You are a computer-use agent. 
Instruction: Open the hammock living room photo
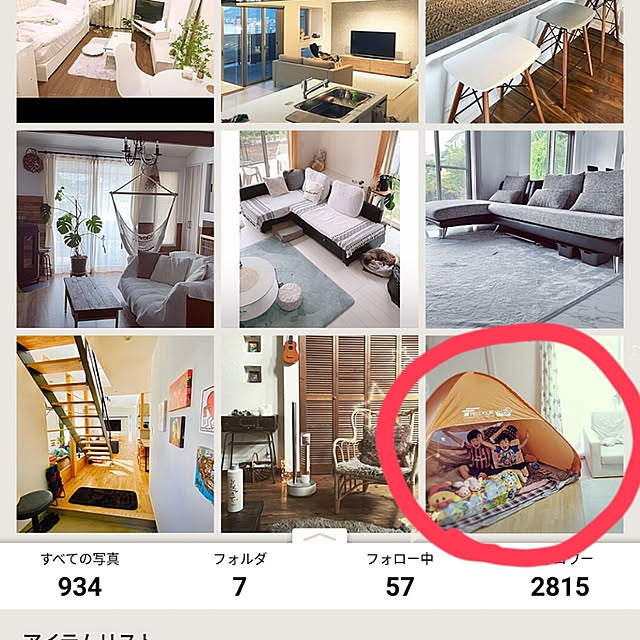point(115,229)
